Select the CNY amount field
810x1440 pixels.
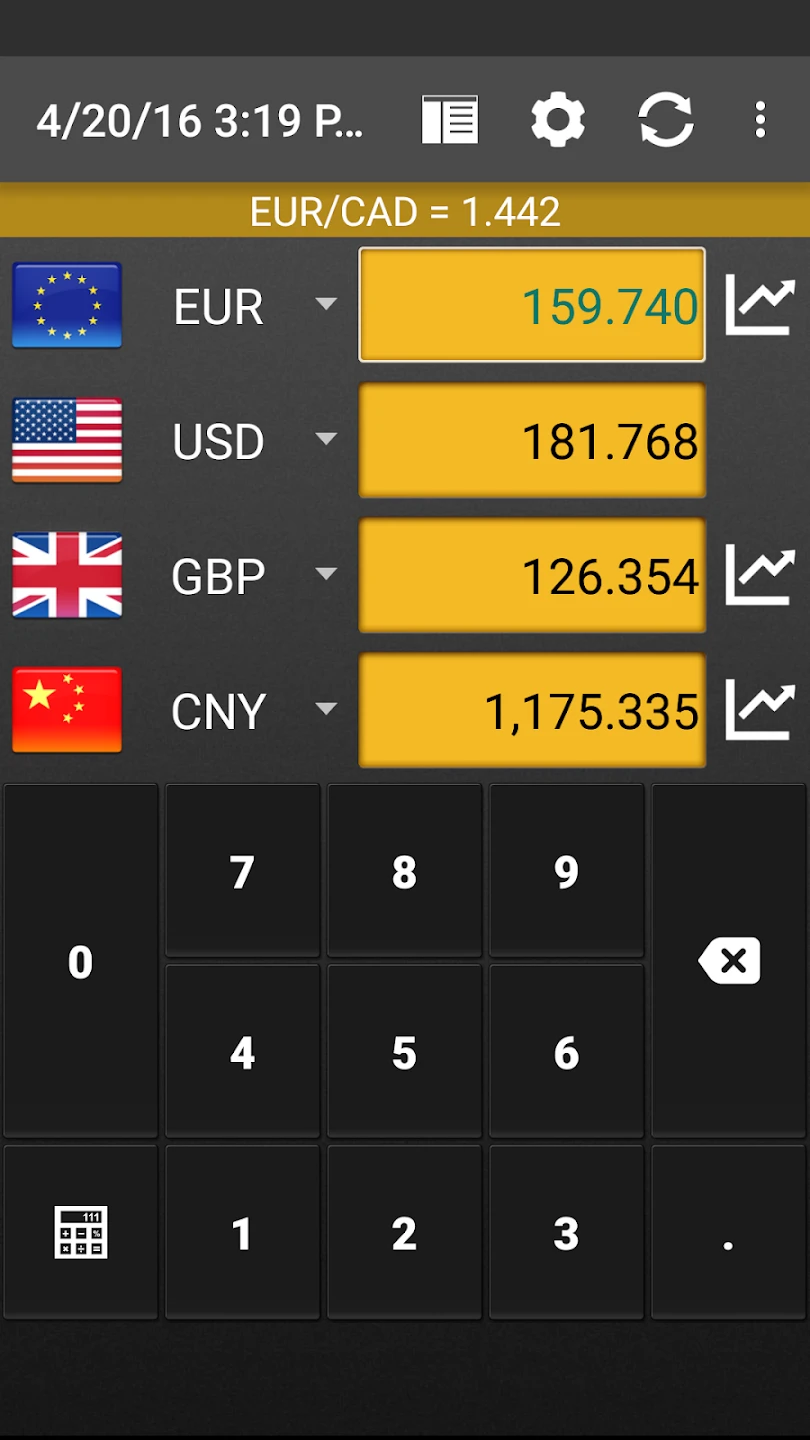pyautogui.click(x=532, y=710)
